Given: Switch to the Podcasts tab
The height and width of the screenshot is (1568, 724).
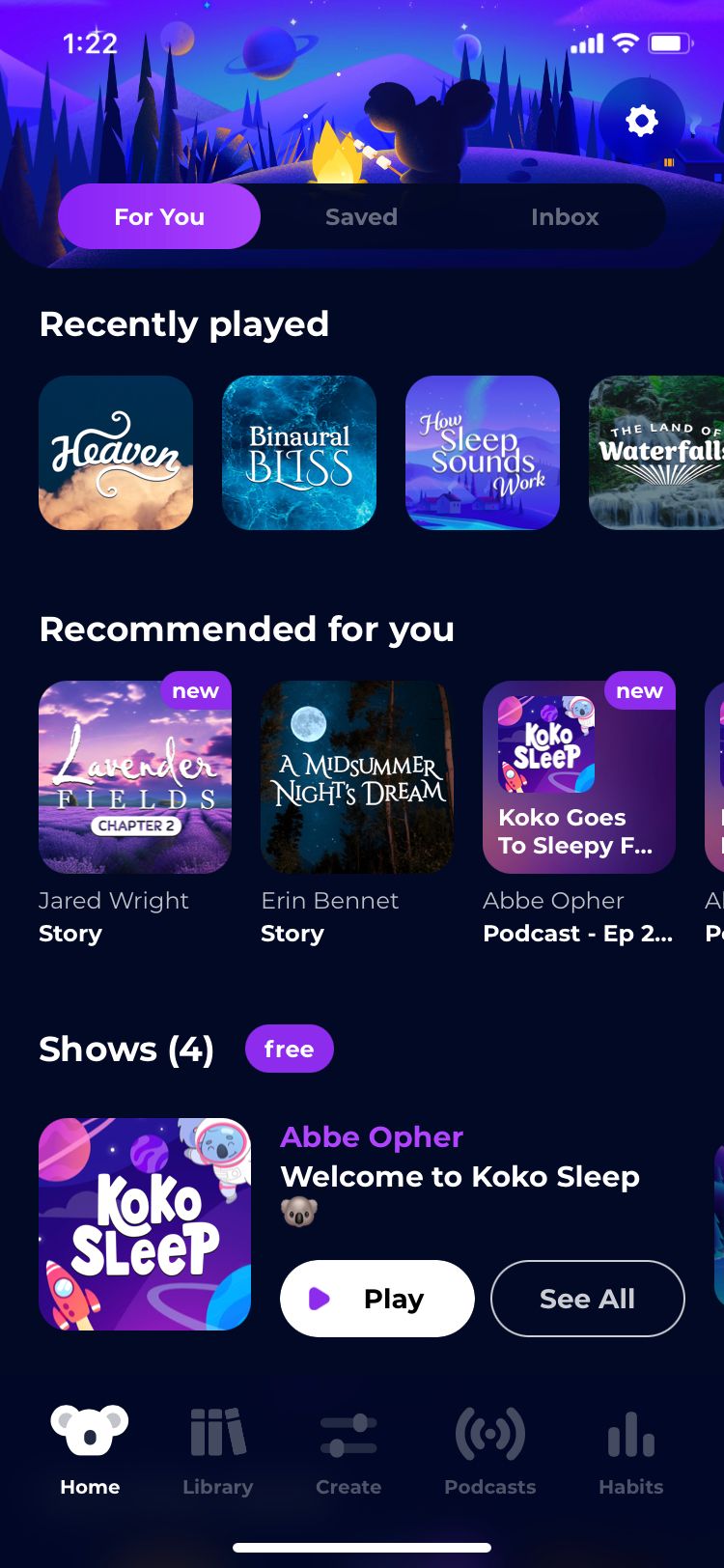Looking at the screenshot, I should (x=489, y=1448).
